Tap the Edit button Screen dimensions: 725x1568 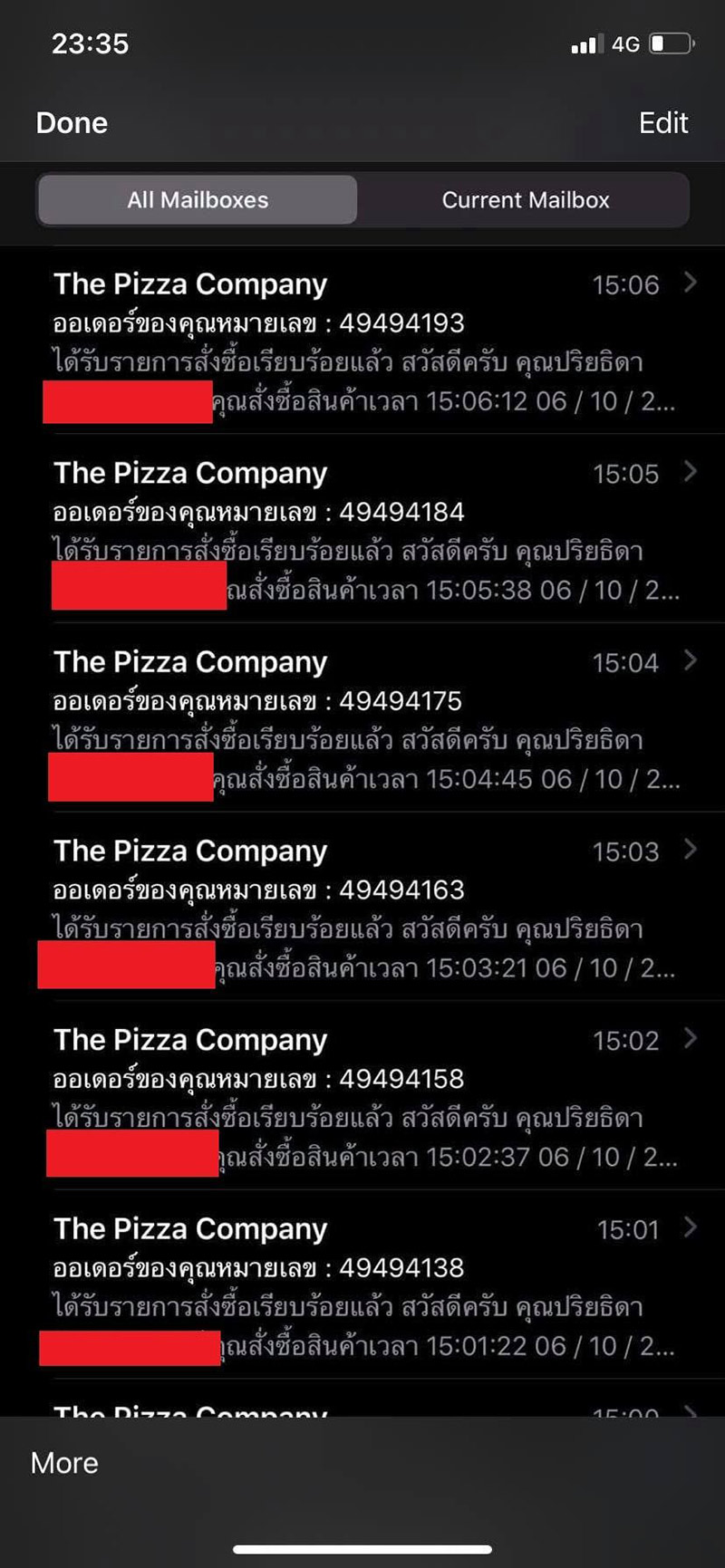click(x=663, y=123)
